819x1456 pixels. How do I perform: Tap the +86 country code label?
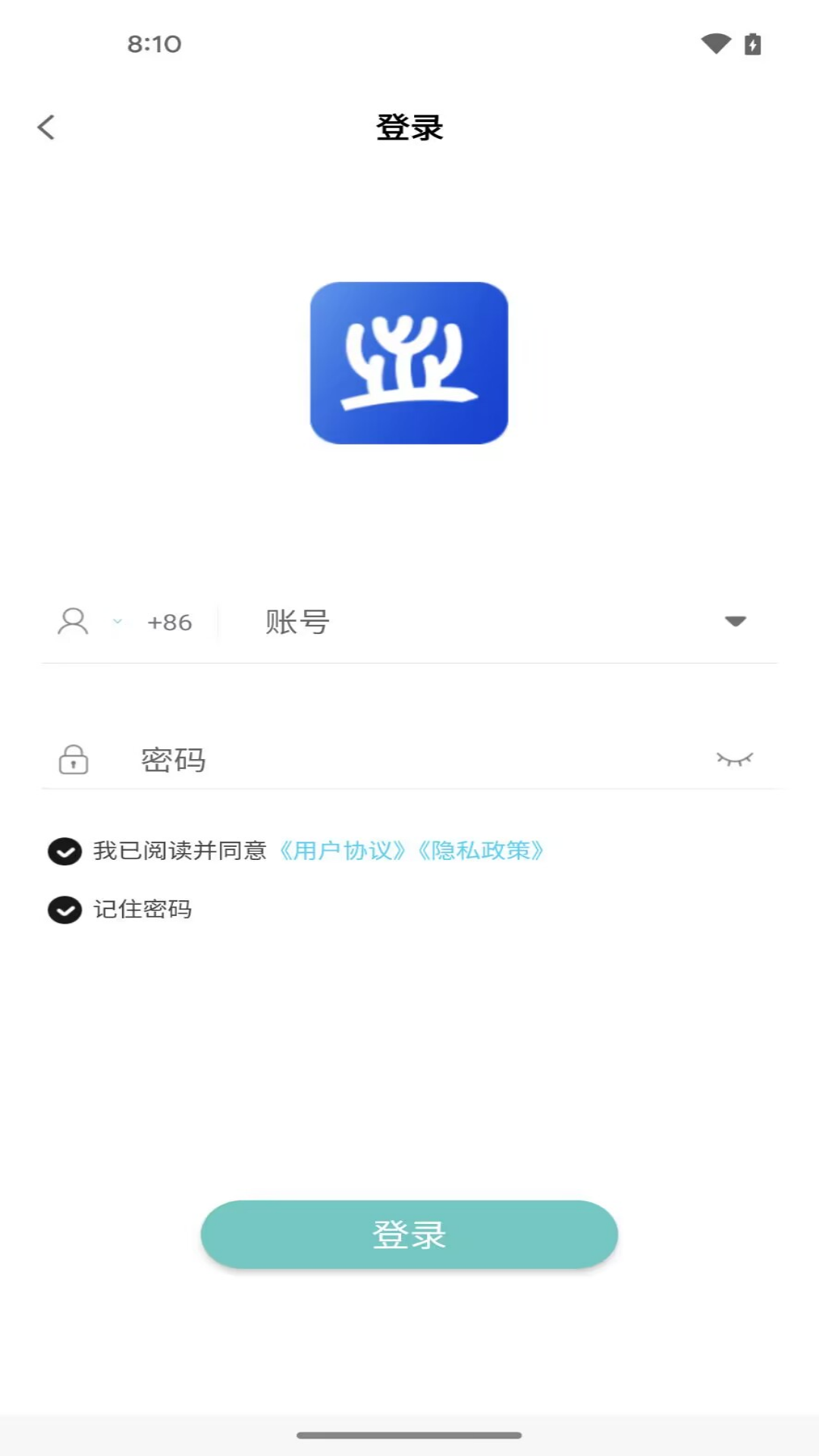tap(169, 622)
